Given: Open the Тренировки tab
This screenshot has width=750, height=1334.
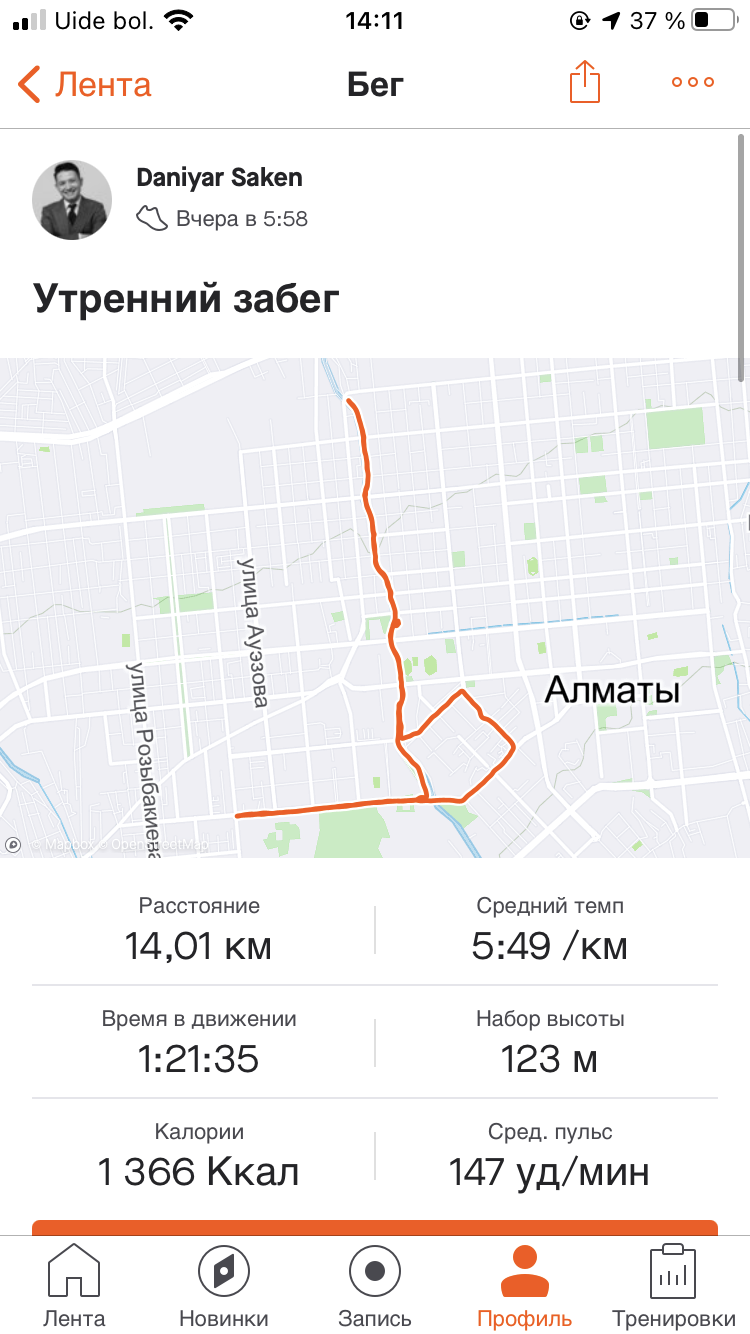Looking at the screenshot, I should point(673,1284).
